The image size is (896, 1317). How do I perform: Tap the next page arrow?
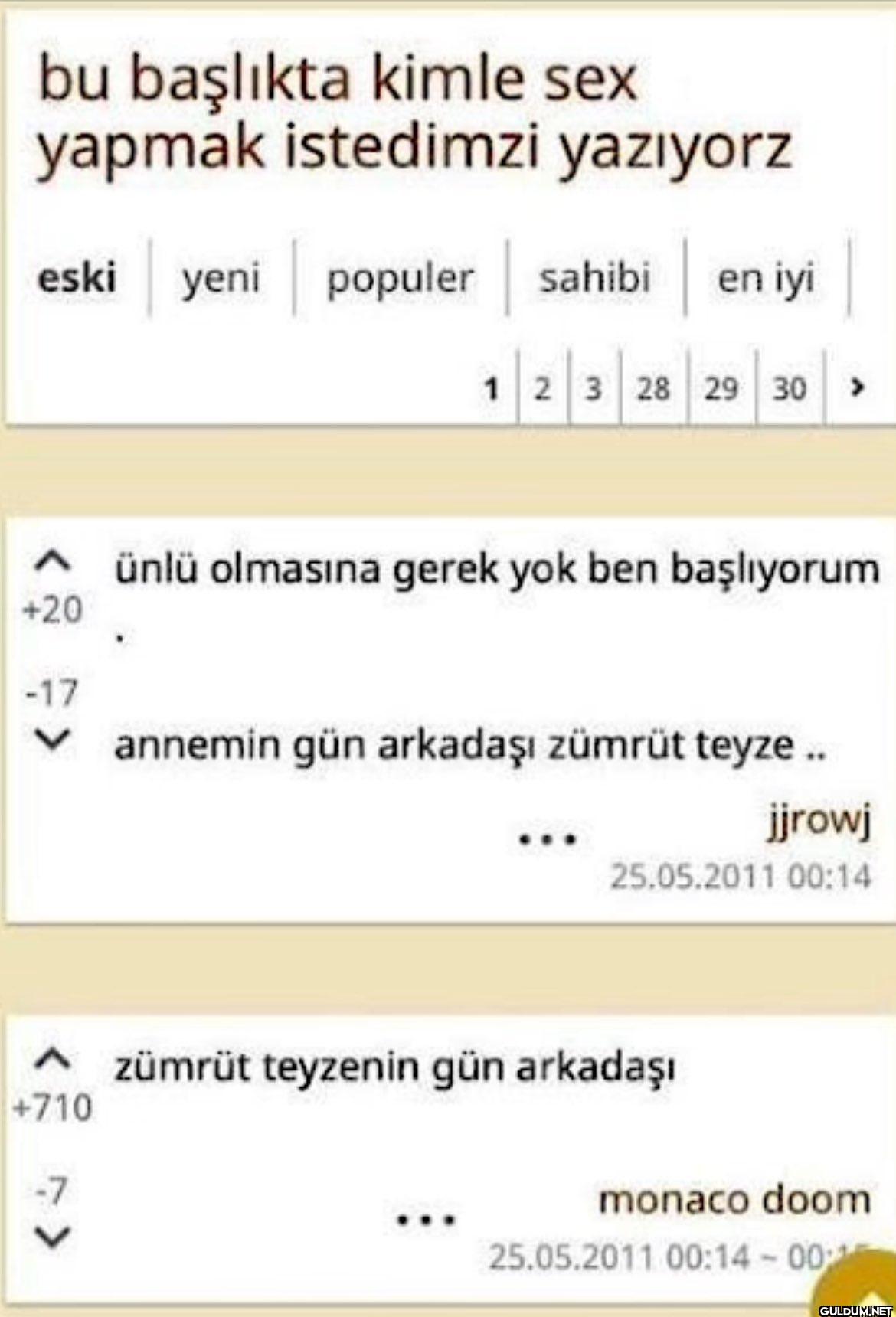click(x=858, y=387)
